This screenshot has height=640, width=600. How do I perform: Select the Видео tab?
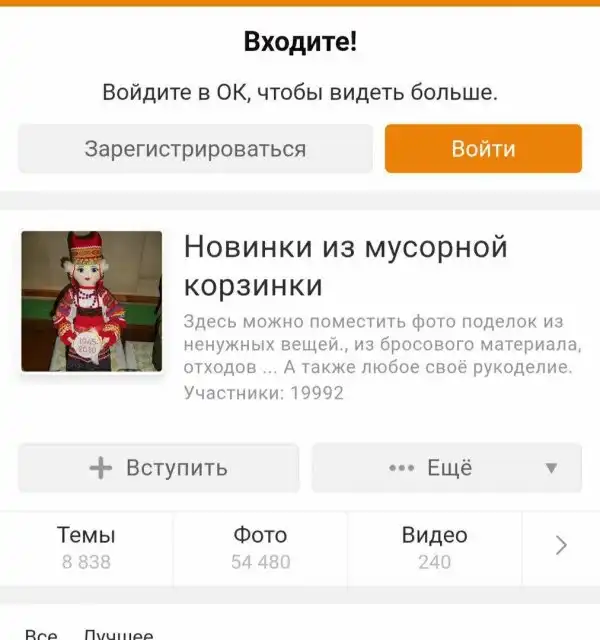click(x=434, y=547)
